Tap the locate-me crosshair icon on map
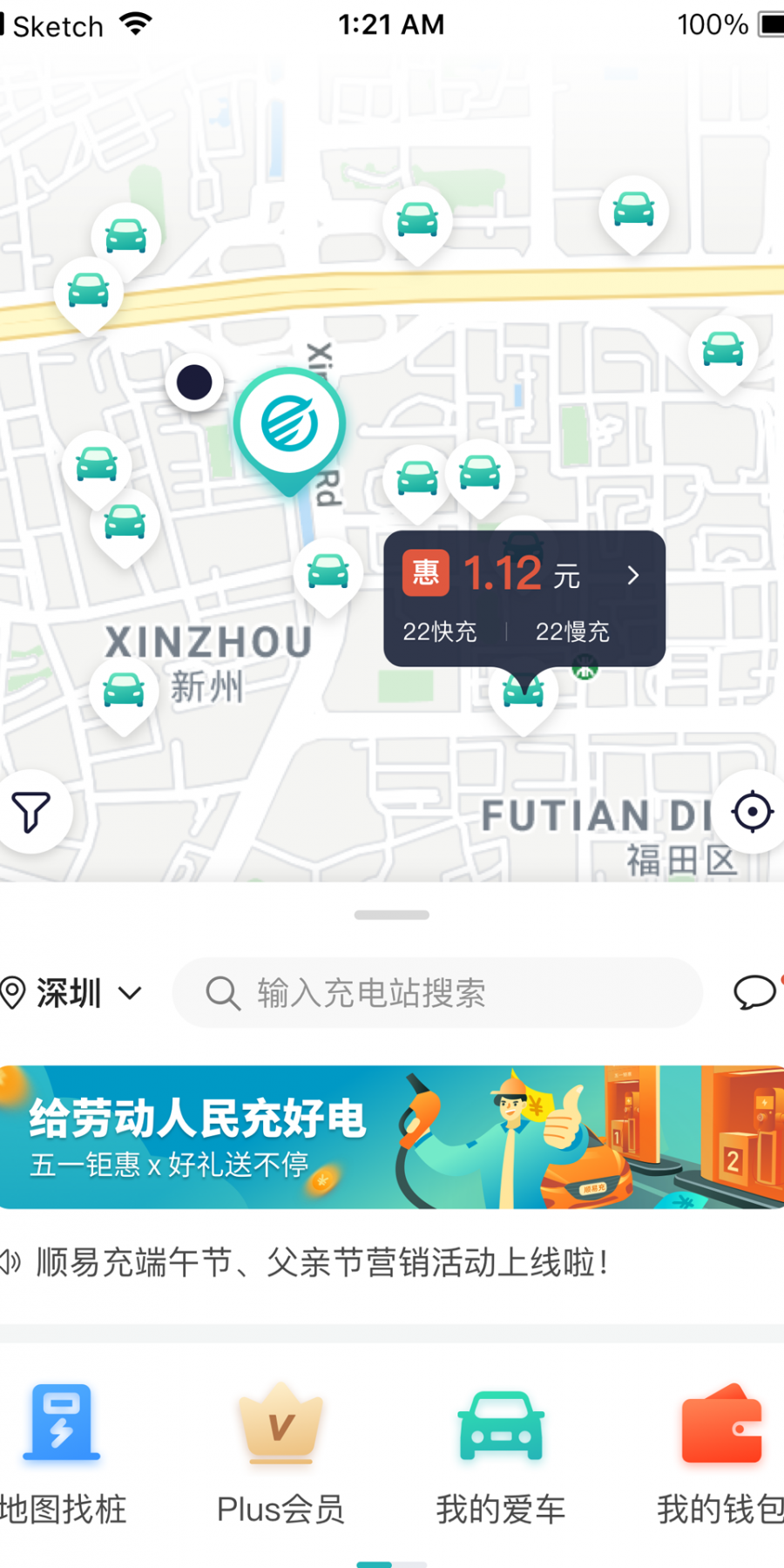Image resolution: width=784 pixels, height=1568 pixels. [751, 810]
